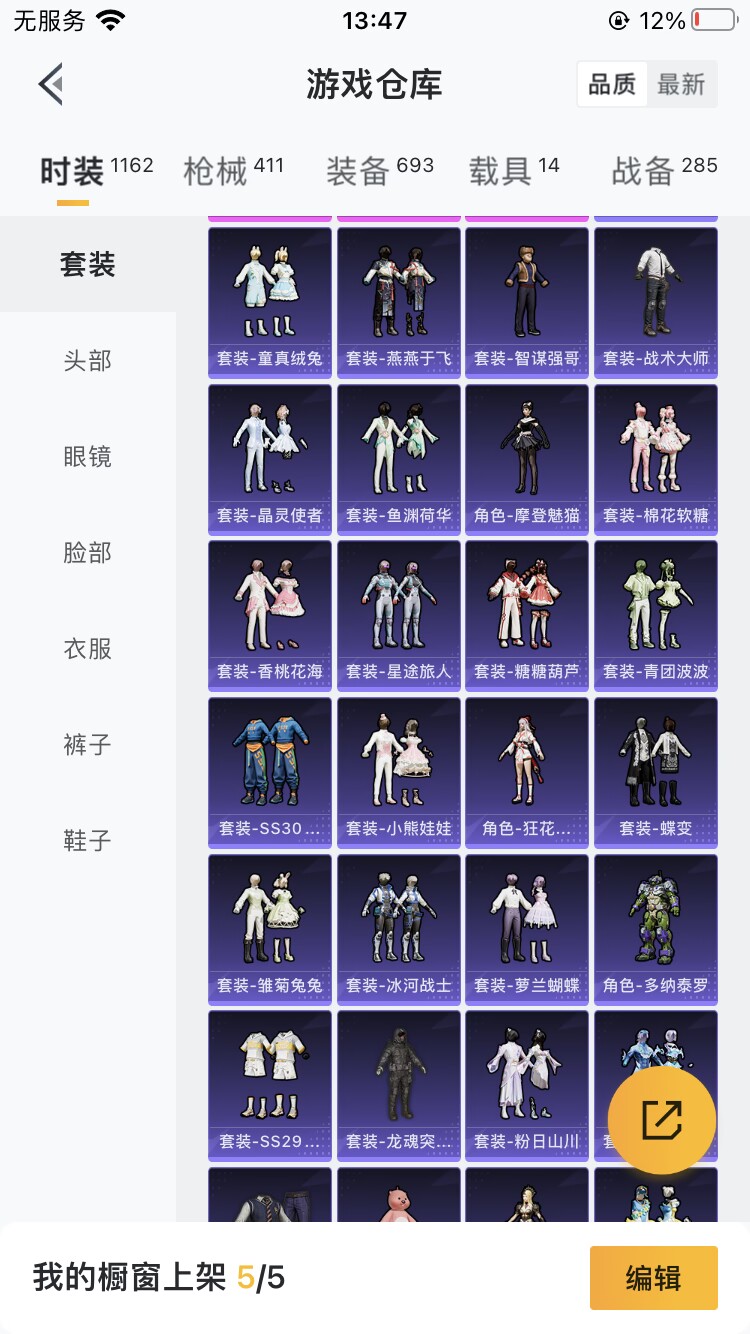Image resolution: width=750 pixels, height=1334 pixels.
Task: Open the 套装-小熊娃娃 item
Action: (x=399, y=773)
